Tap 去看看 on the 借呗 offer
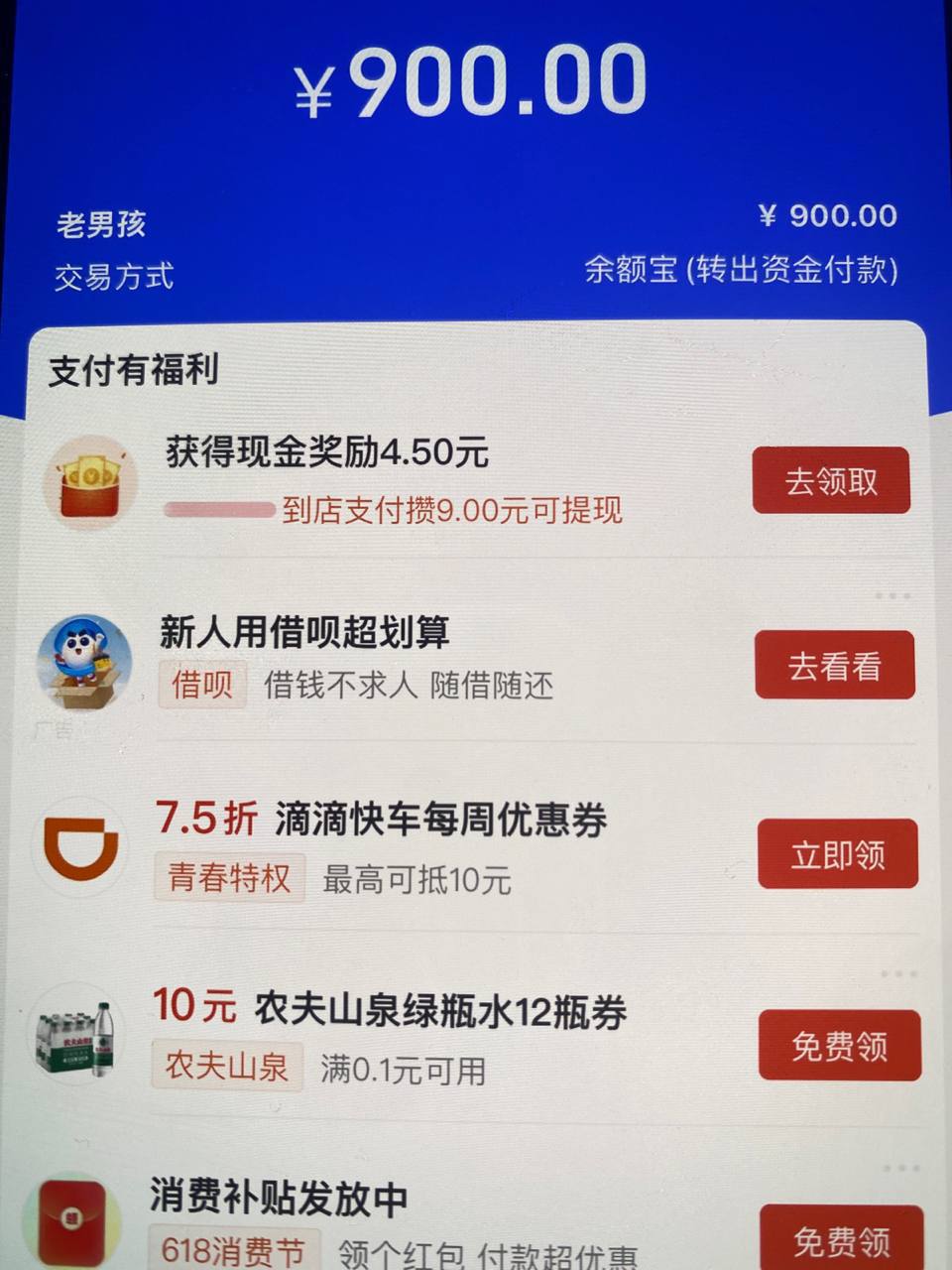 click(x=834, y=666)
